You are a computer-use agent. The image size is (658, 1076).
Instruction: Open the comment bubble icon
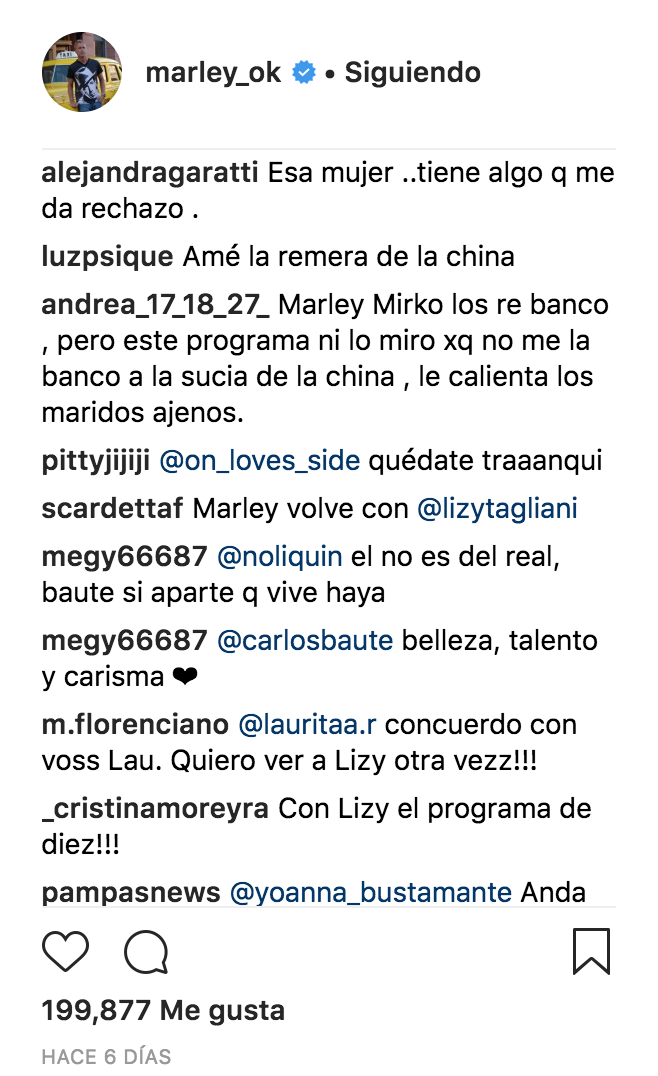click(146, 951)
